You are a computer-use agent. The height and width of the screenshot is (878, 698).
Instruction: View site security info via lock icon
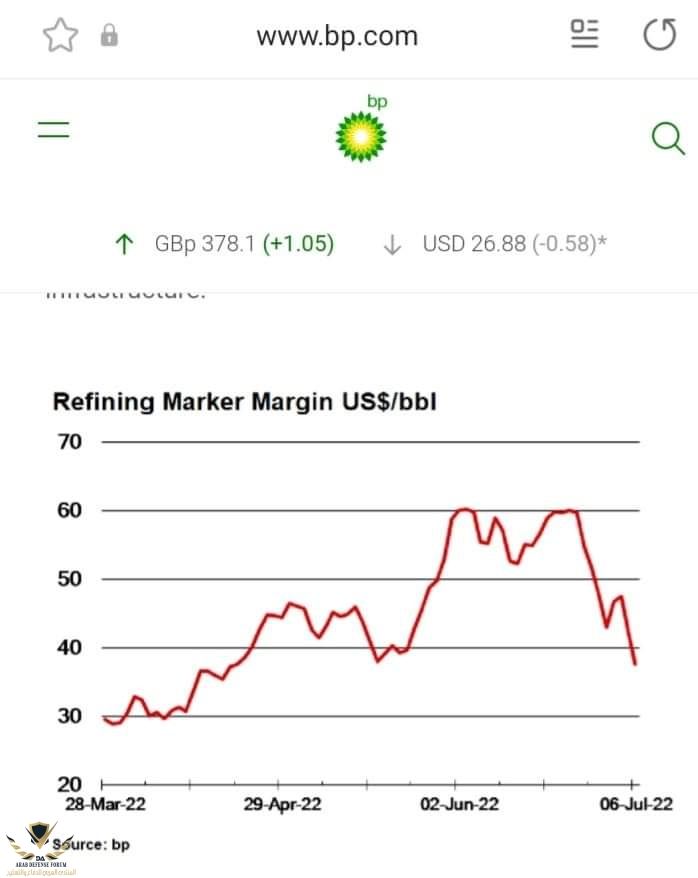[x=109, y=37]
